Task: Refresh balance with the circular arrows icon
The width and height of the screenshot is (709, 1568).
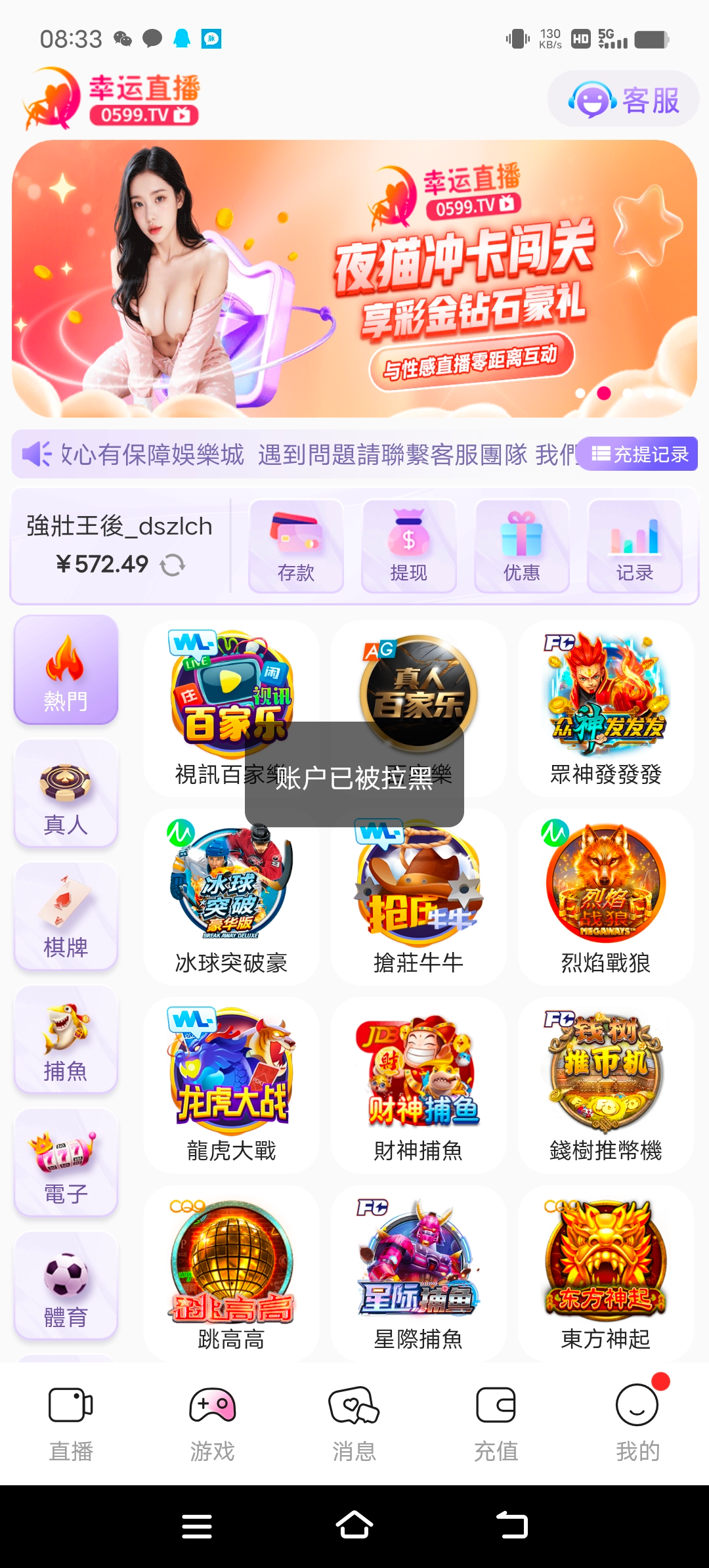Action: click(172, 565)
